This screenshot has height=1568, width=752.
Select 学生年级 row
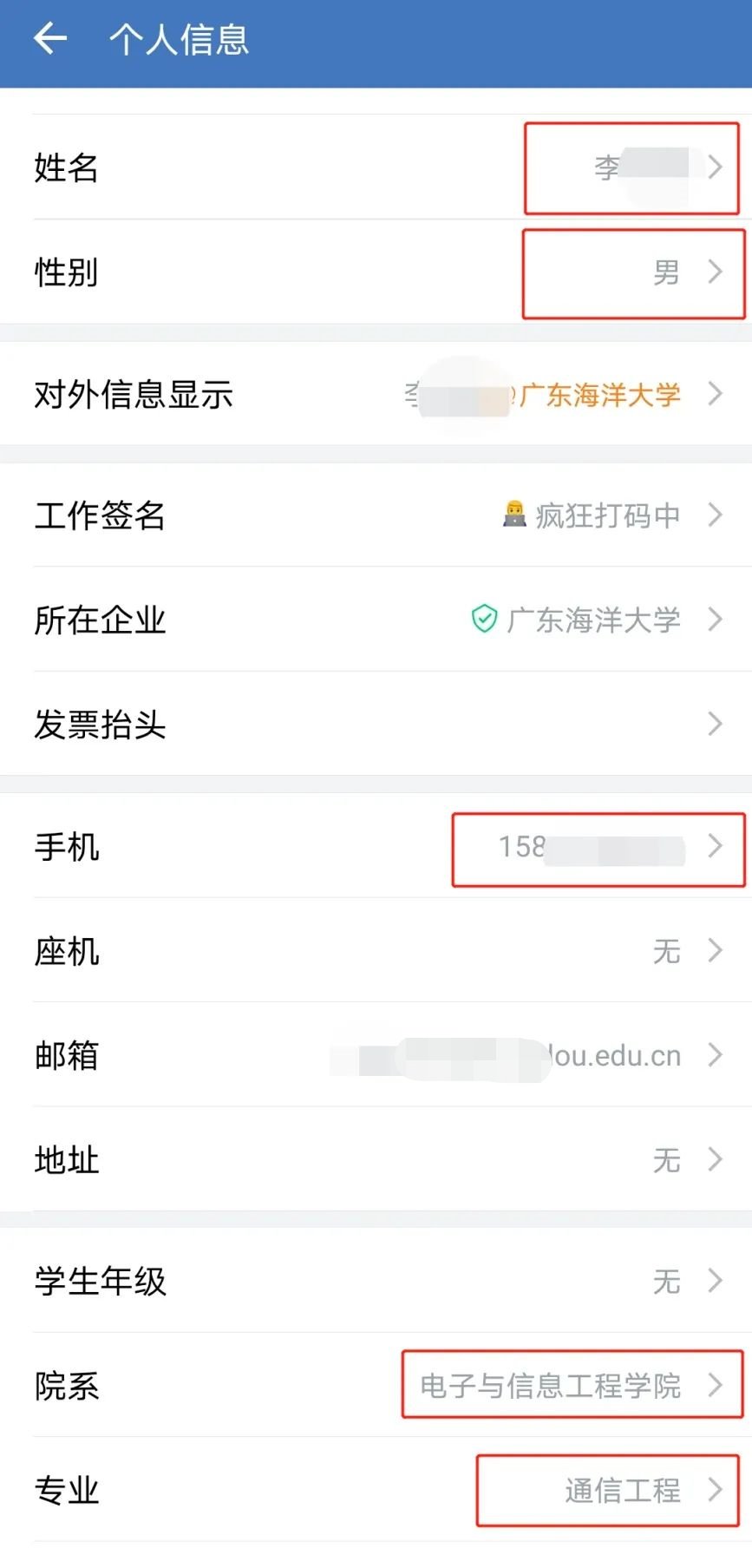(376, 1281)
